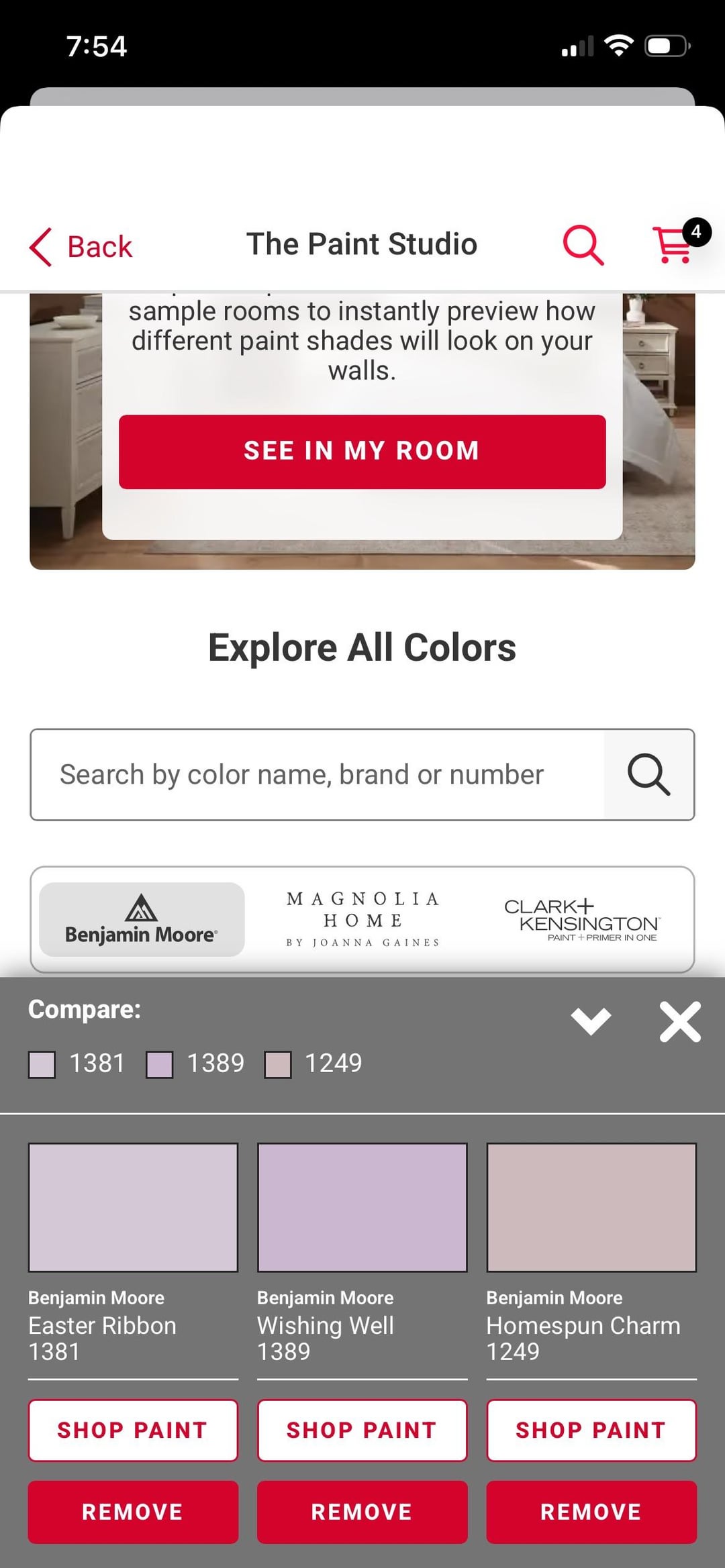The height and width of the screenshot is (1568, 725).
Task: Tap the Easter Ribbon color swatch
Action: click(x=133, y=1207)
